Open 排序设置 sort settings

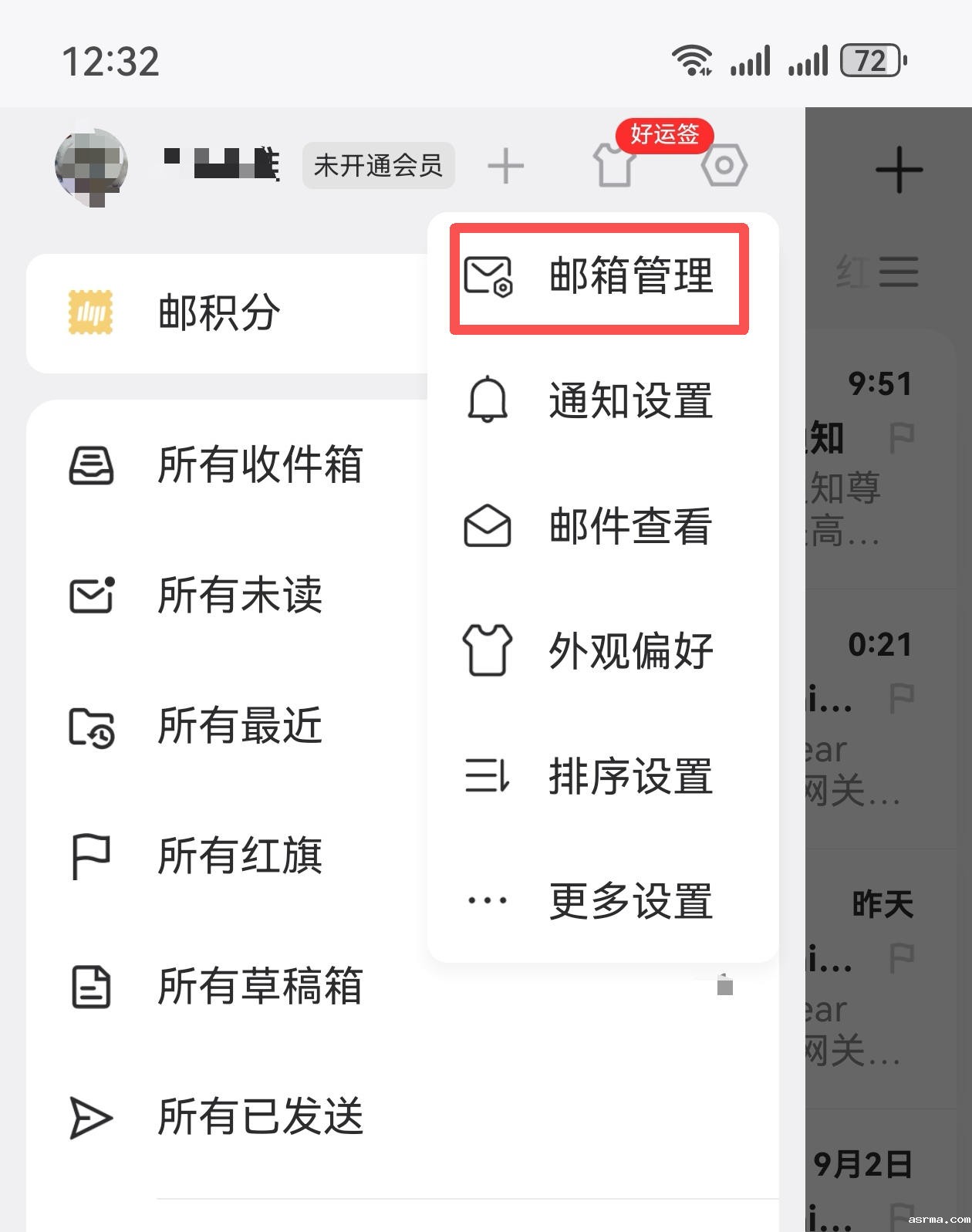598,777
